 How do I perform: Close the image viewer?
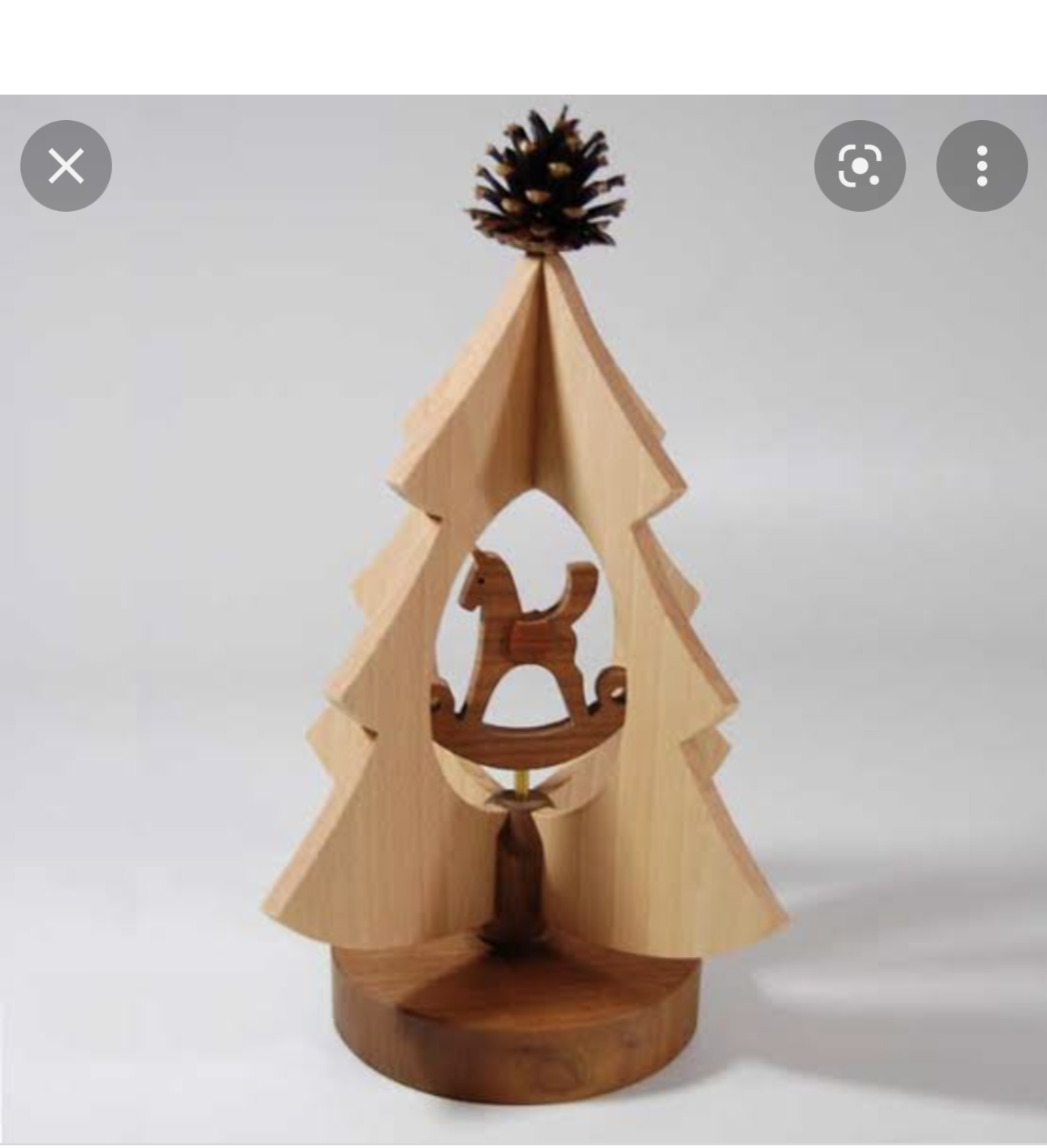[x=65, y=166]
